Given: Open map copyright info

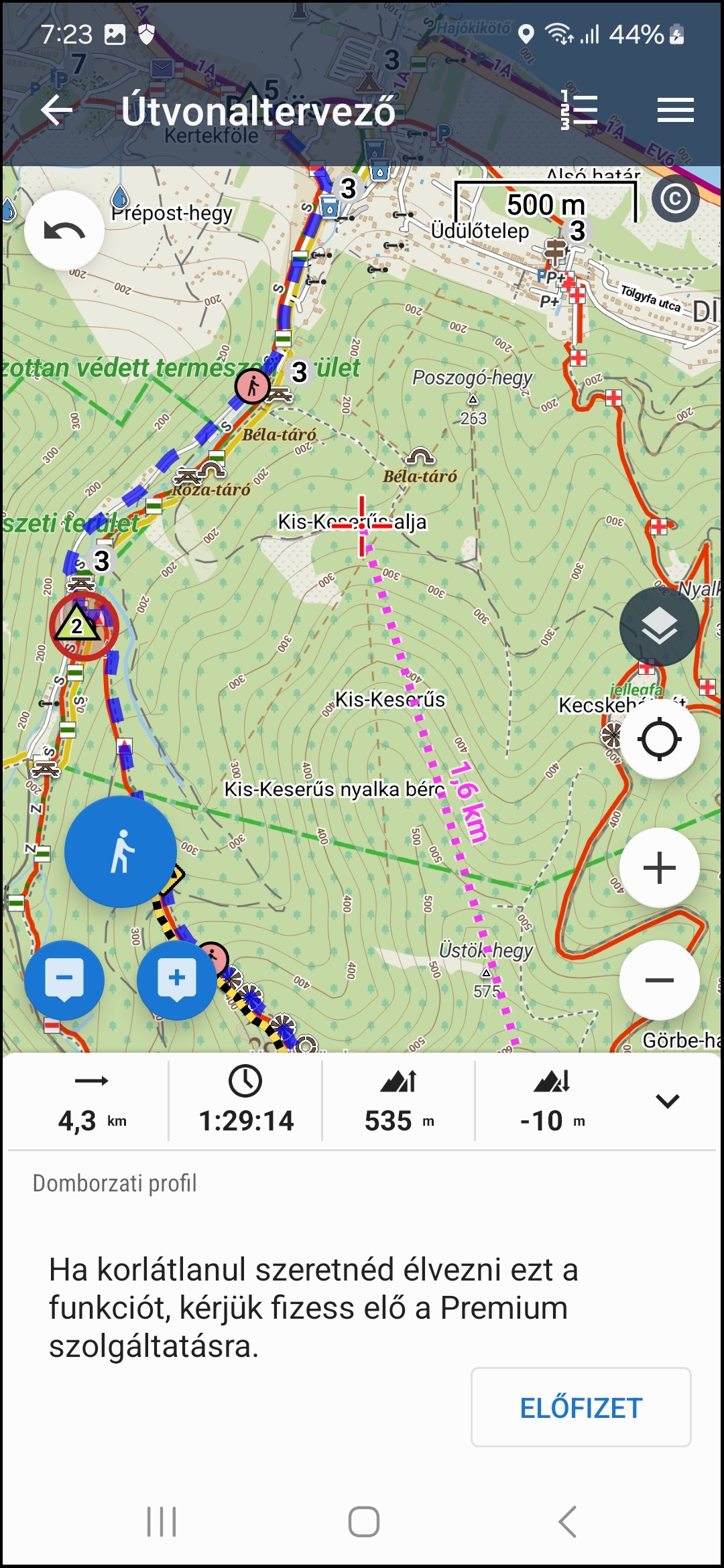Looking at the screenshot, I should click(x=675, y=198).
